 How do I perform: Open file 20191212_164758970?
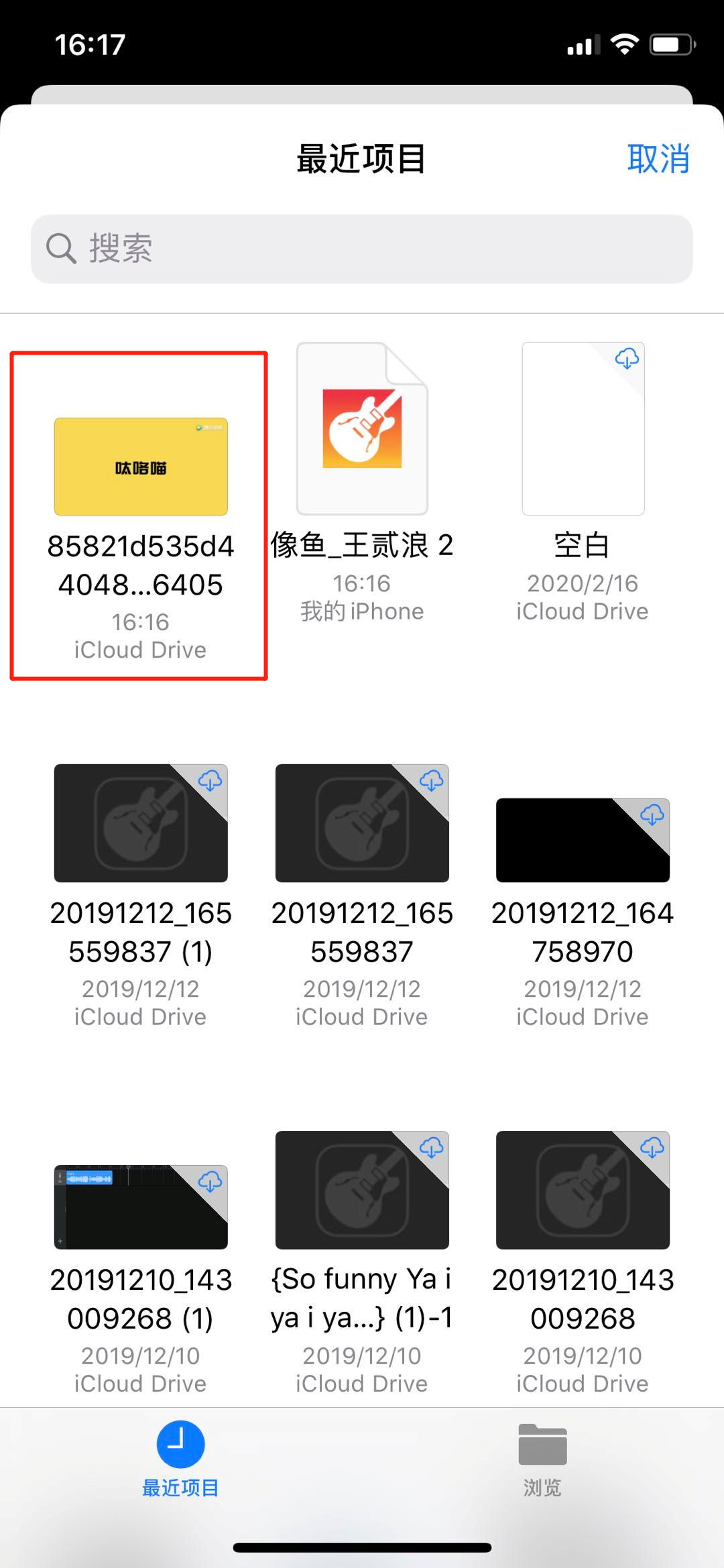583,840
